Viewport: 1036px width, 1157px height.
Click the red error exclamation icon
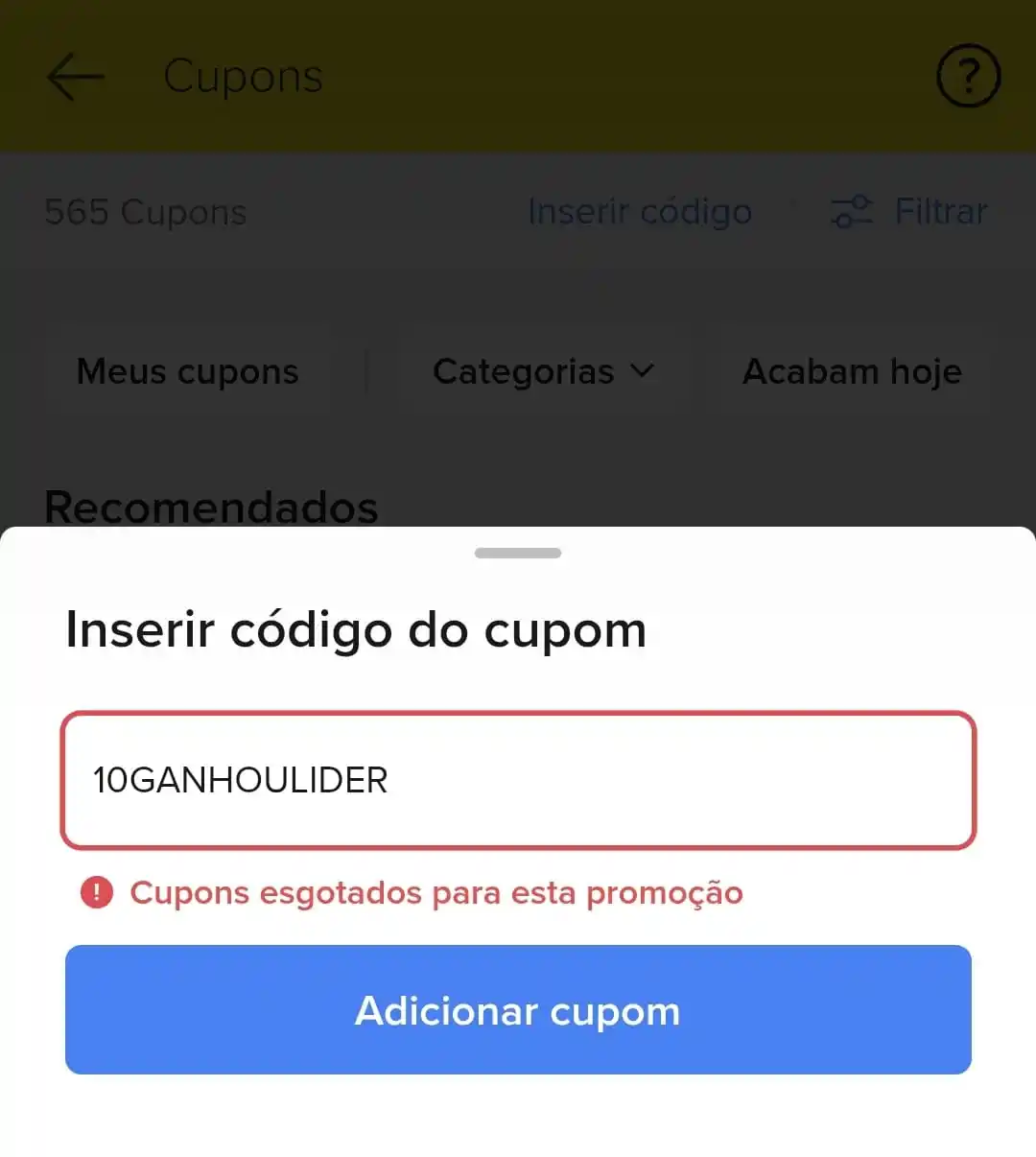[x=96, y=892]
